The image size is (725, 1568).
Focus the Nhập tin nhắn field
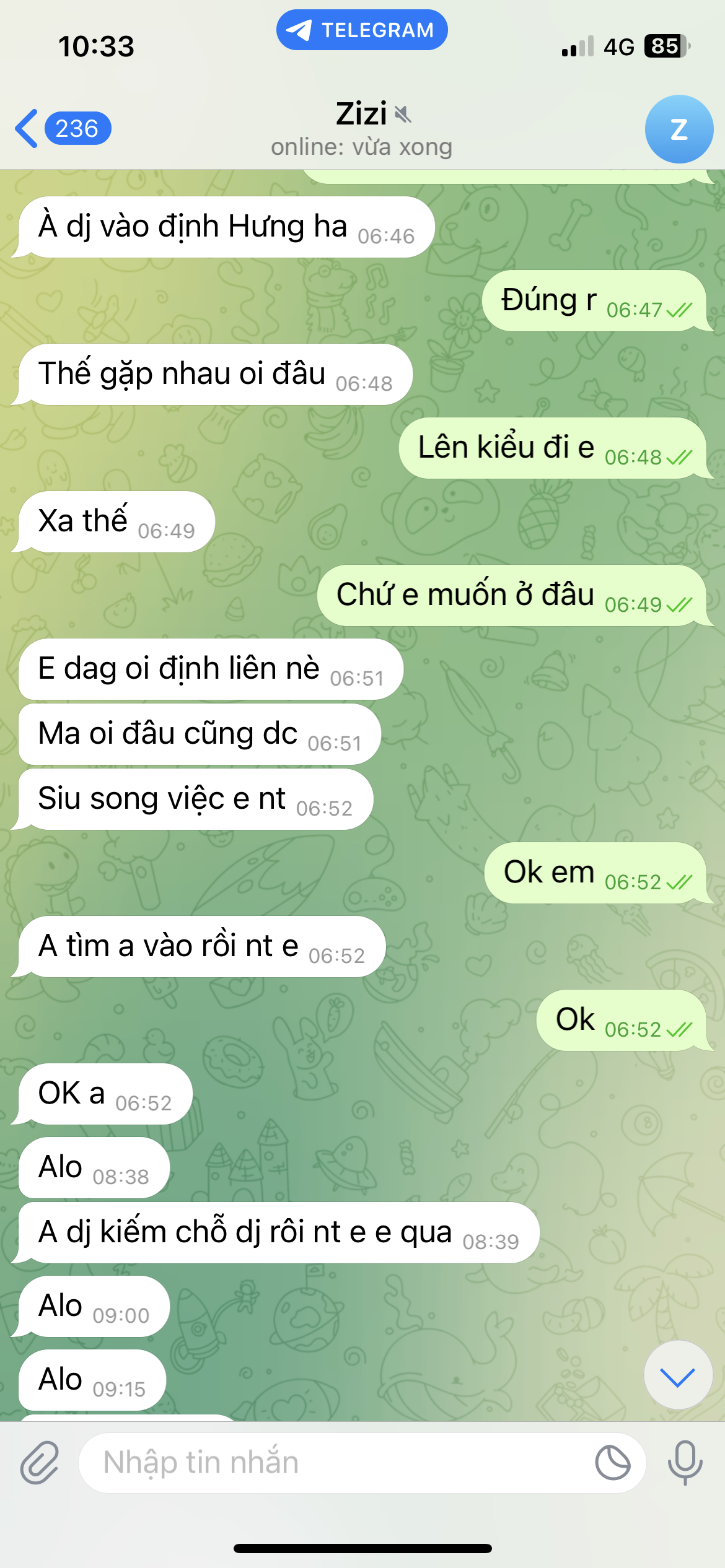pyautogui.click(x=335, y=1463)
